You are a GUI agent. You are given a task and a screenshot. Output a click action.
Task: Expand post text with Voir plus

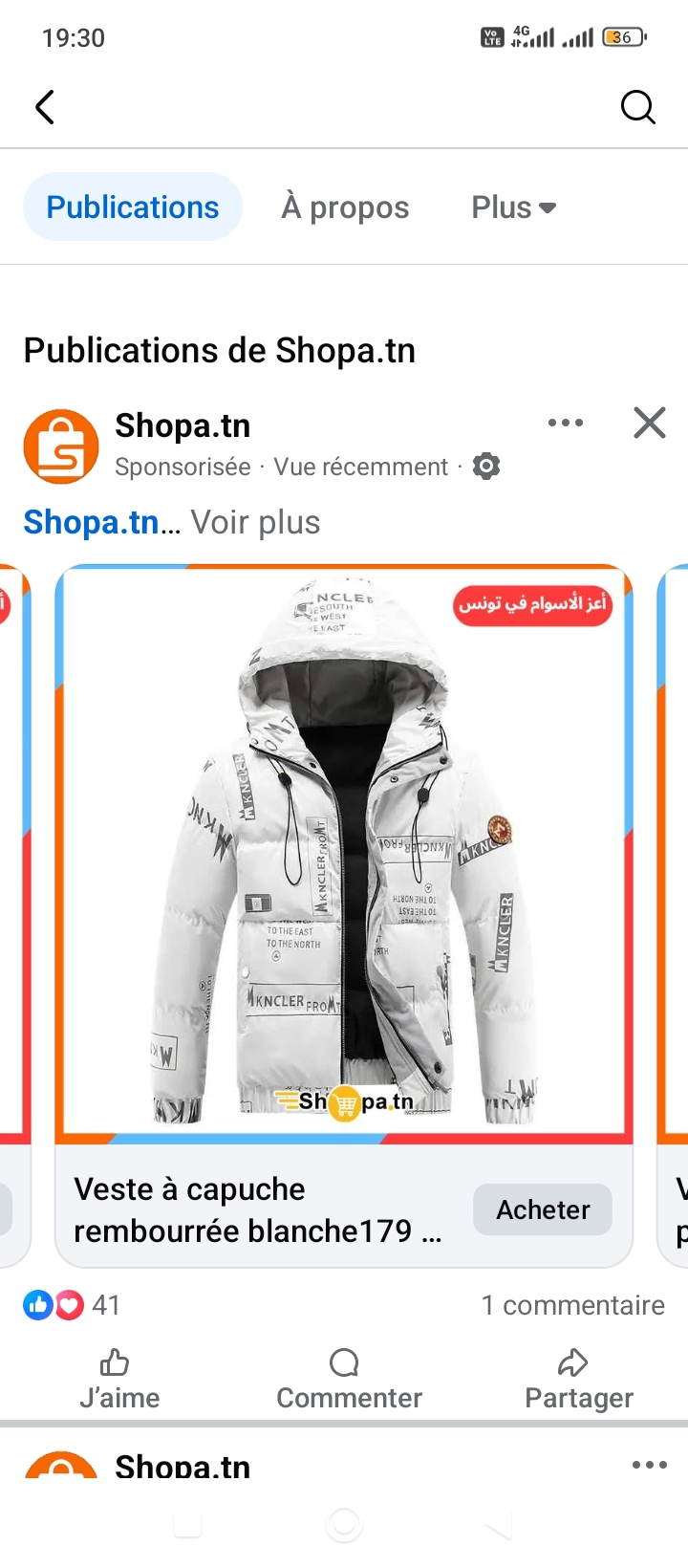pos(255,523)
